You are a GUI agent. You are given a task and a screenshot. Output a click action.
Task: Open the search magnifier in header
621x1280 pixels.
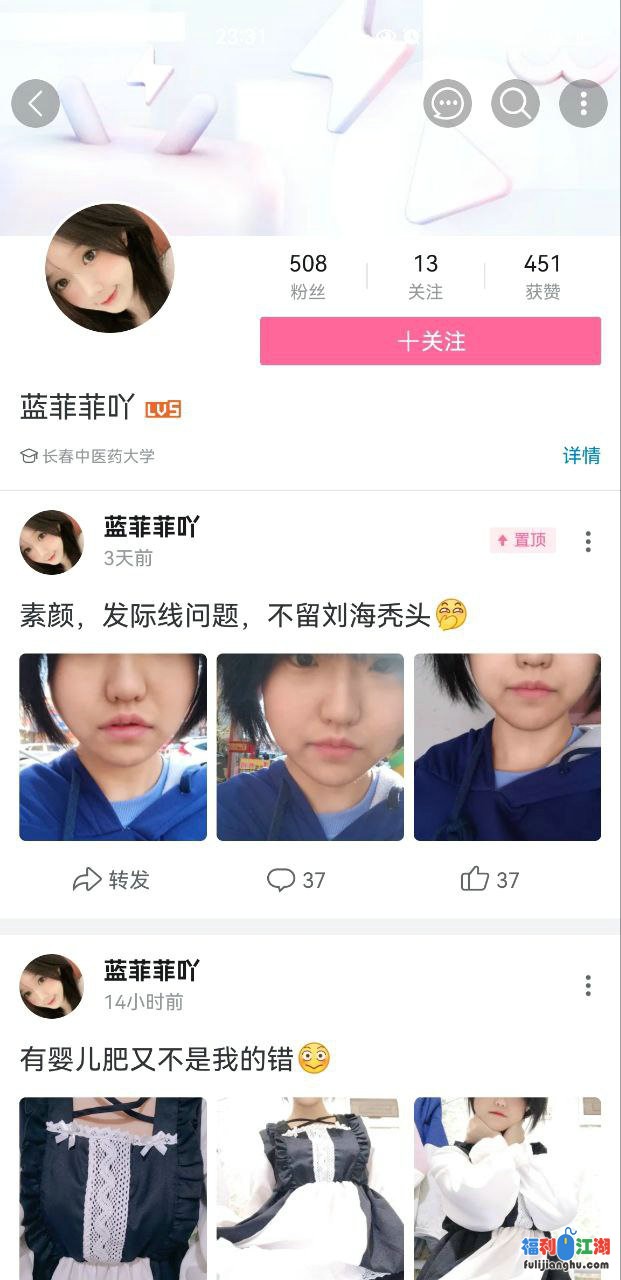click(x=515, y=103)
